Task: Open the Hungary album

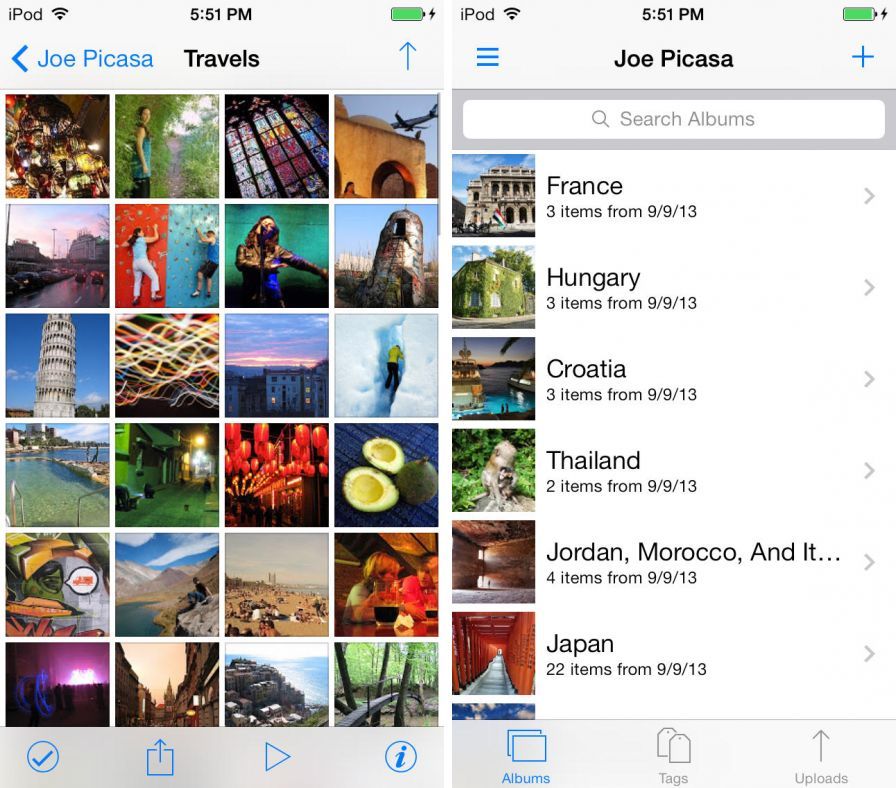Action: pos(673,288)
